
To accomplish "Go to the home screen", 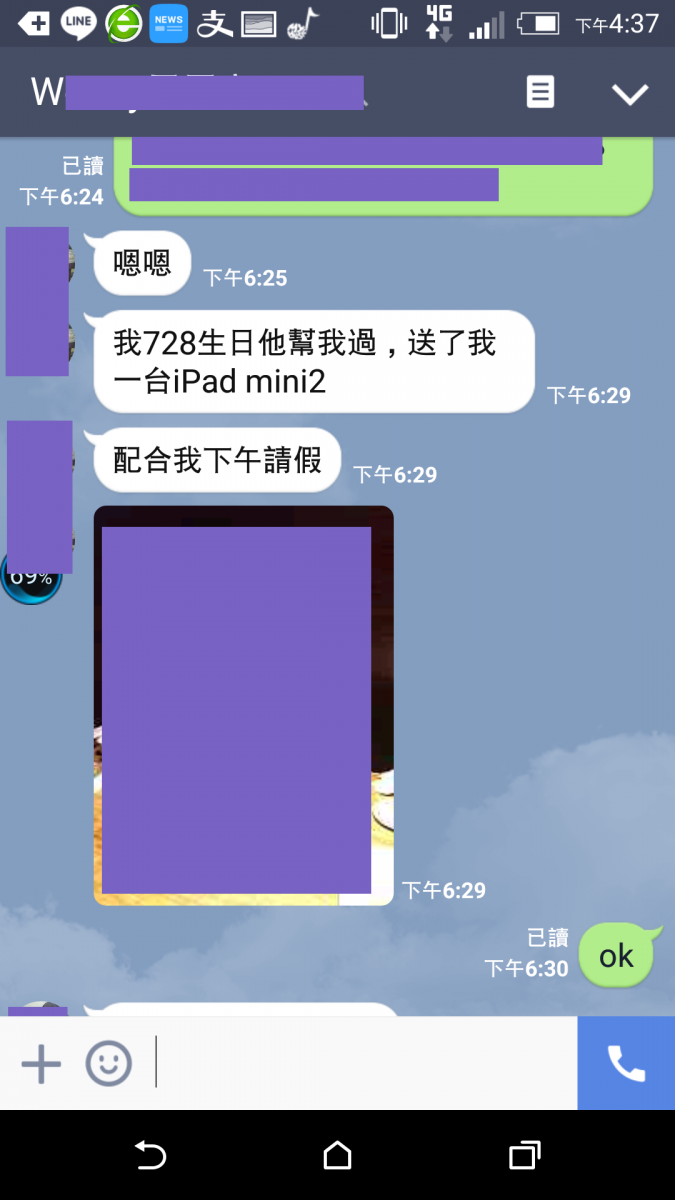I will tap(337, 1156).
